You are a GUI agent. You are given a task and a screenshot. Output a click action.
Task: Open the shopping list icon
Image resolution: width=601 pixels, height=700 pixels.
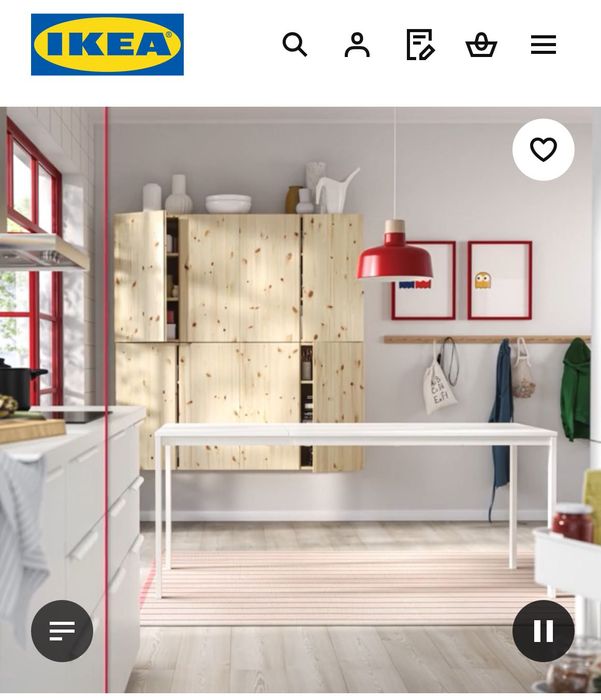coord(420,45)
